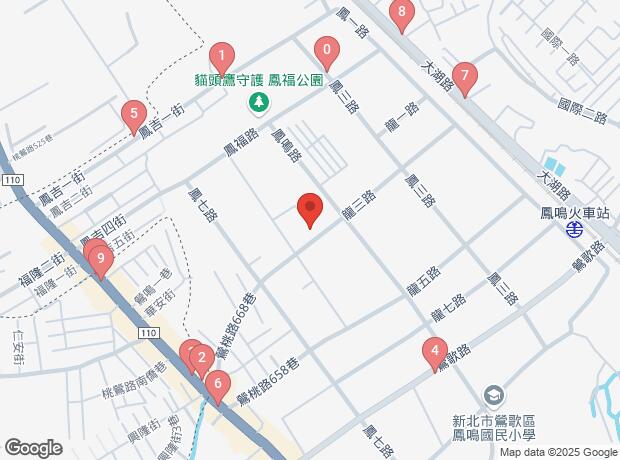The image size is (620, 460).
Task: Tap map marker number 1
Action: pyautogui.click(x=221, y=56)
